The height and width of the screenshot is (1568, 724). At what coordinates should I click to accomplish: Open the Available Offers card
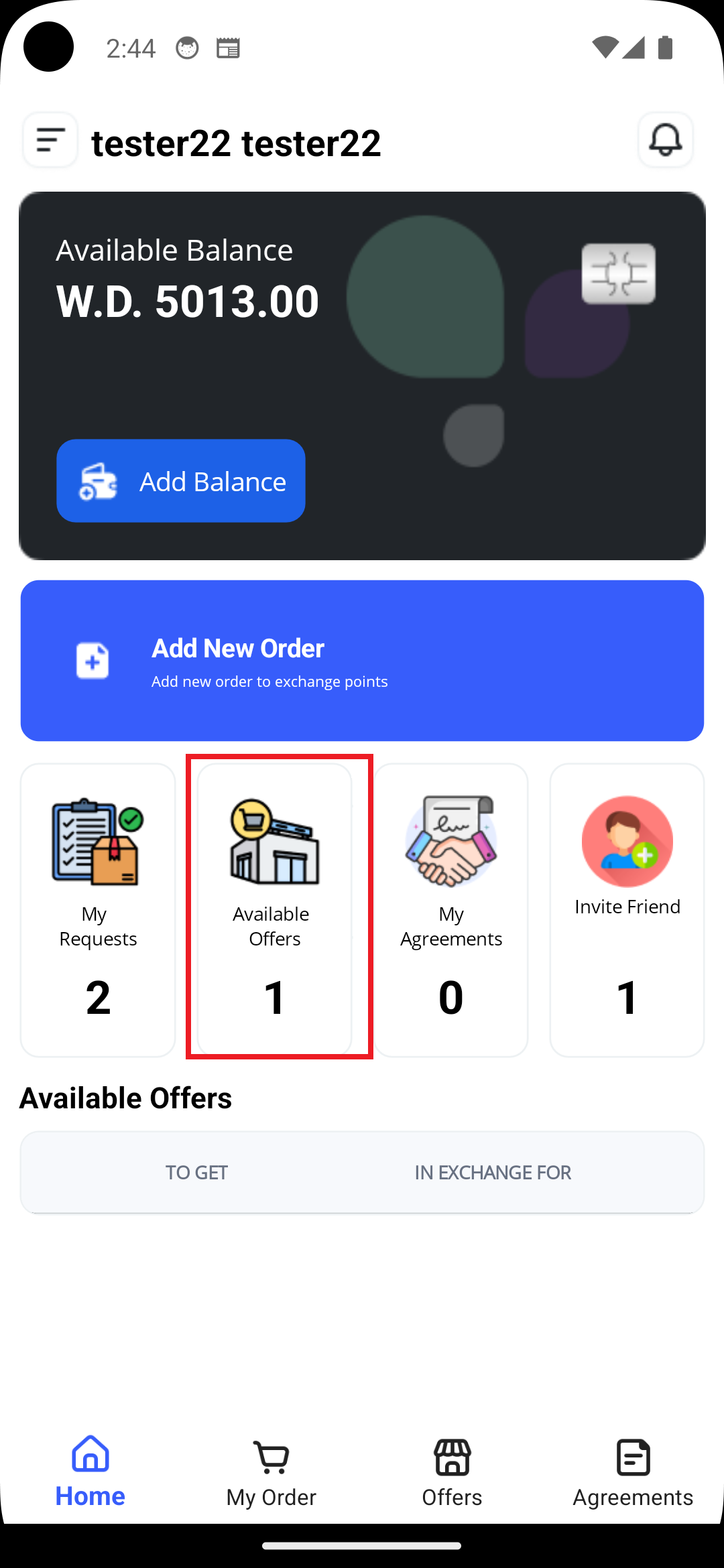pos(275,910)
